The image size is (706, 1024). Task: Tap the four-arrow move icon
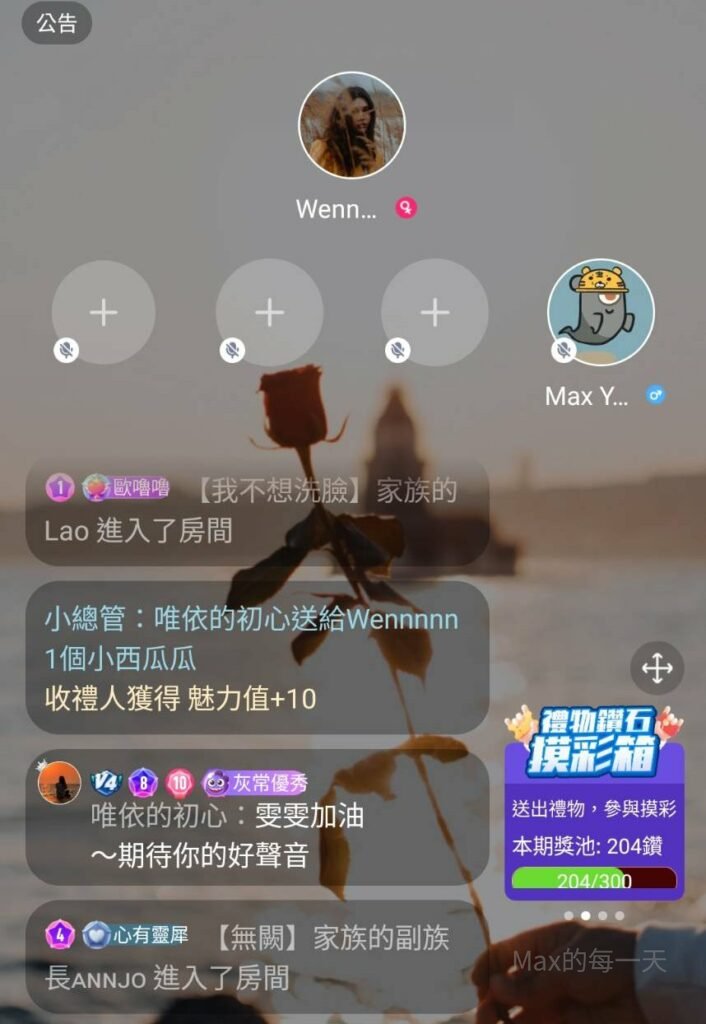[x=657, y=668]
